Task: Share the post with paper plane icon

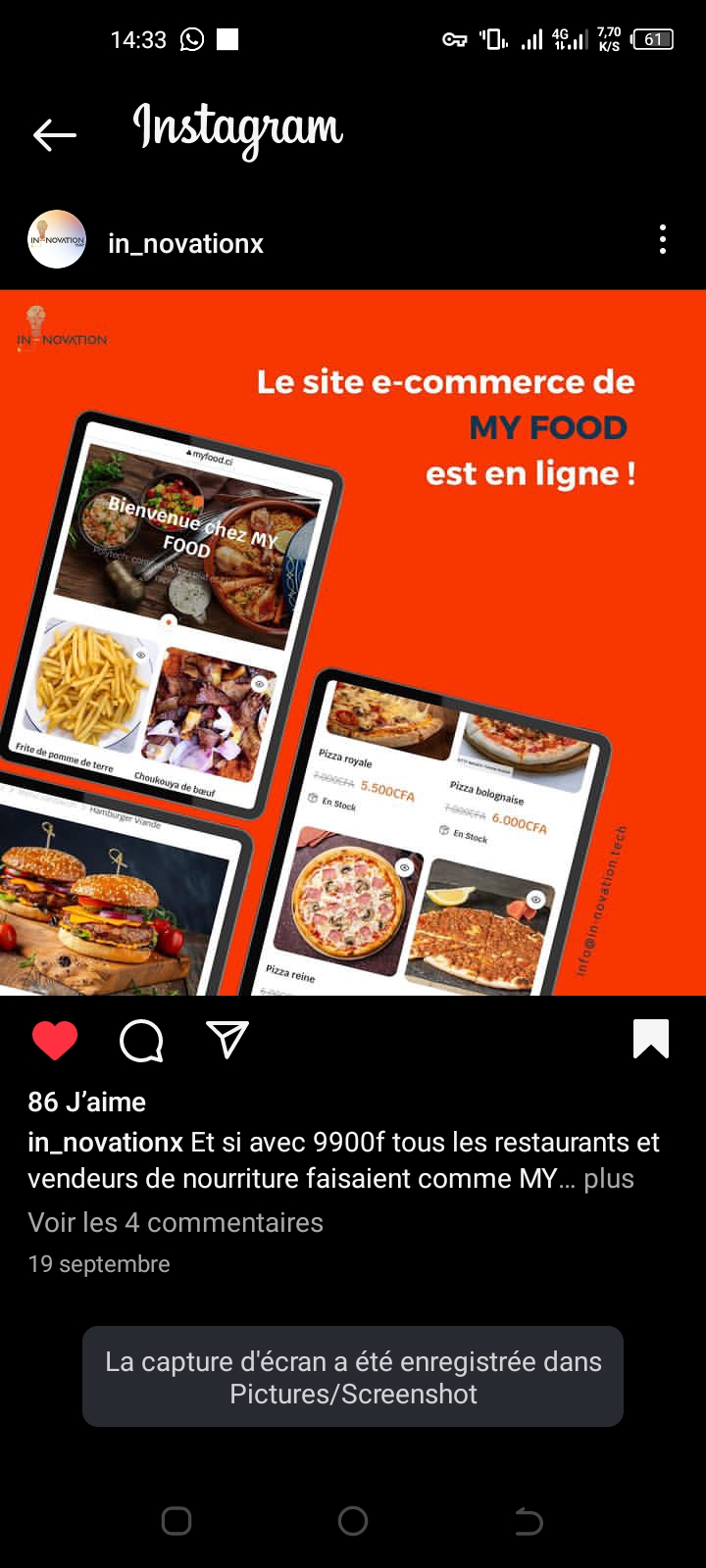Action: pyautogui.click(x=227, y=1040)
